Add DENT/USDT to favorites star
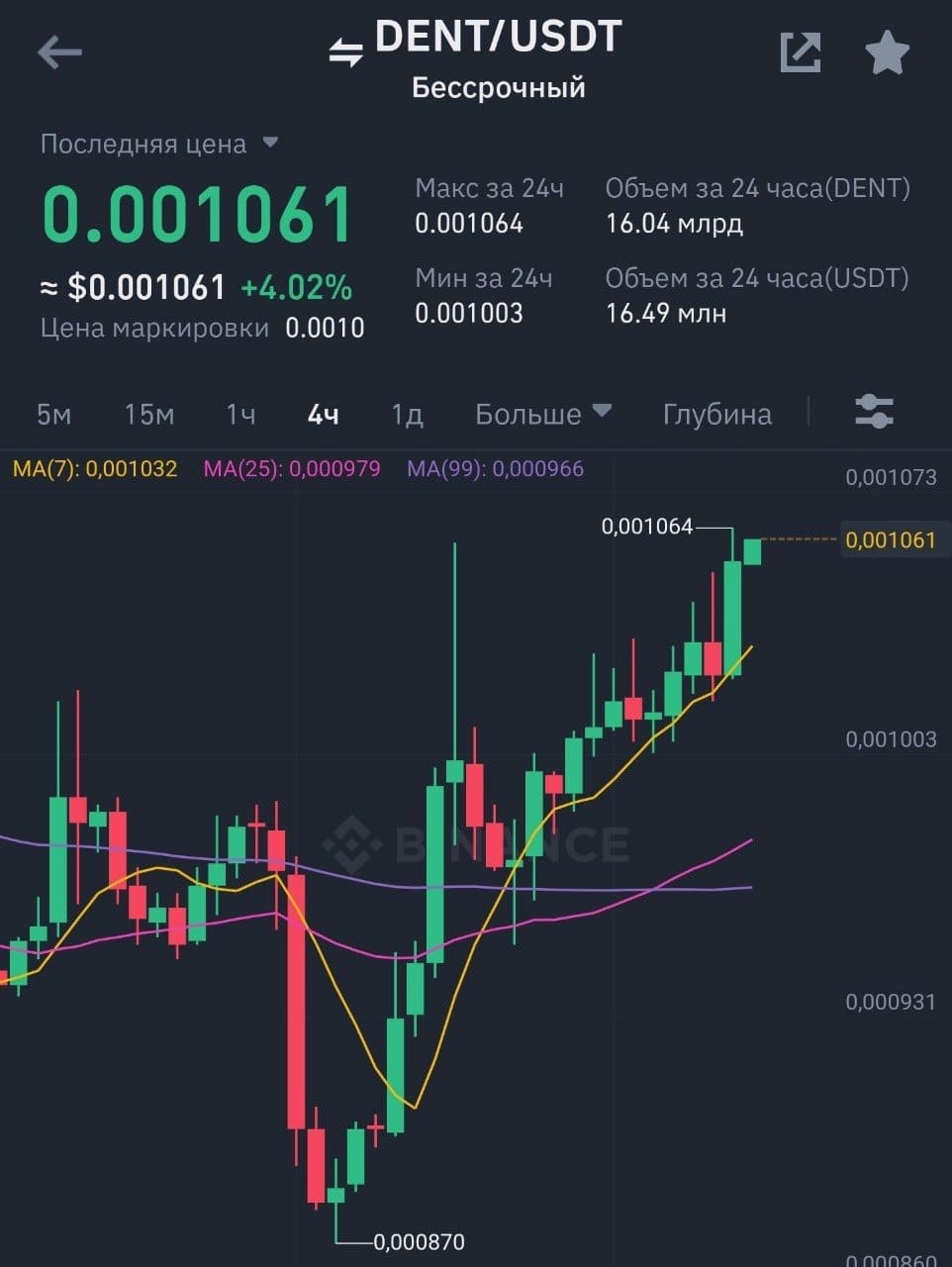Image resolution: width=952 pixels, height=1267 pixels. click(887, 51)
